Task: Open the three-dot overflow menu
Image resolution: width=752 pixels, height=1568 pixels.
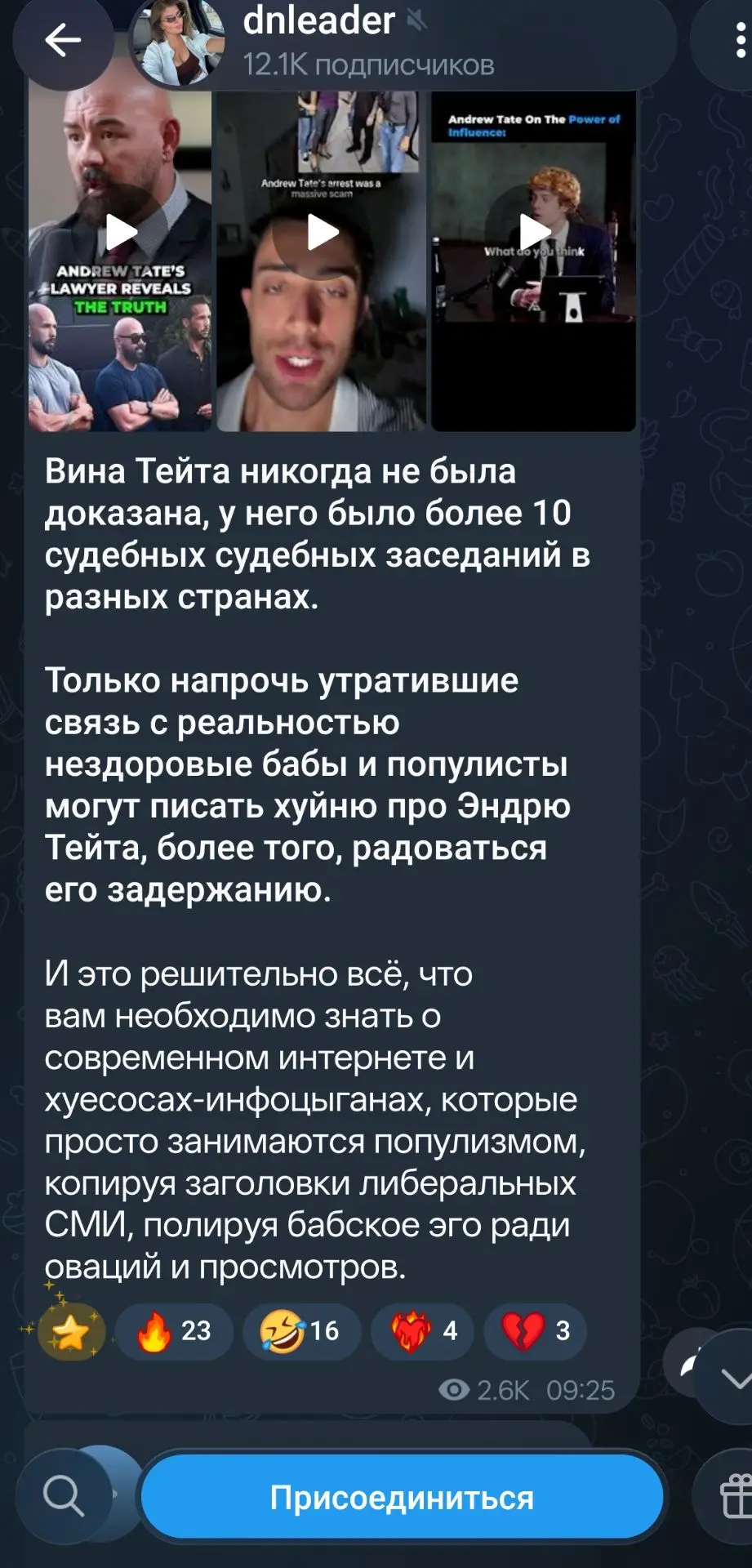Action: pos(737,41)
